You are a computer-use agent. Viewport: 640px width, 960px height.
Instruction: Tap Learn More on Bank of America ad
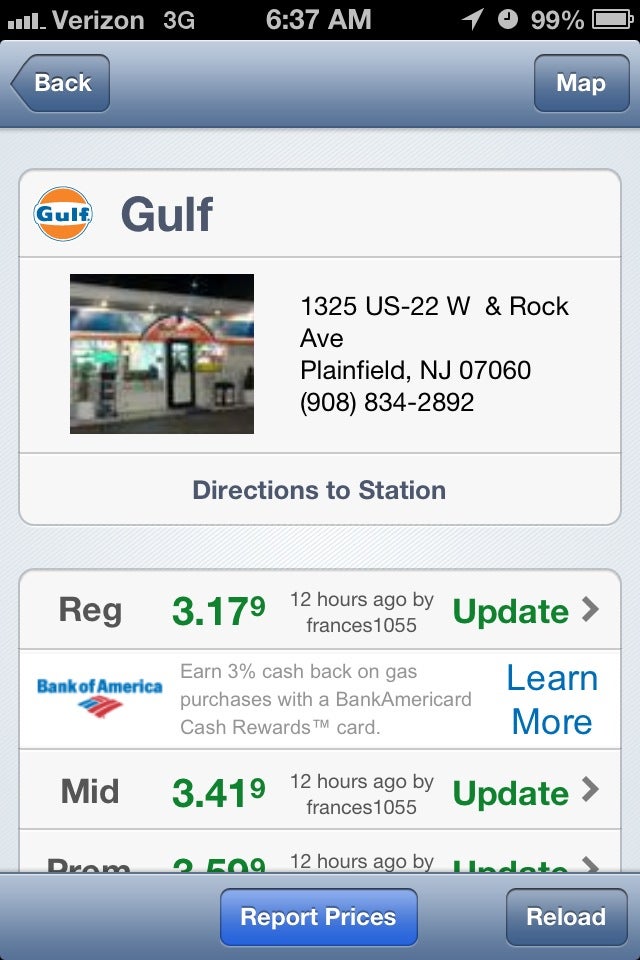coord(552,699)
